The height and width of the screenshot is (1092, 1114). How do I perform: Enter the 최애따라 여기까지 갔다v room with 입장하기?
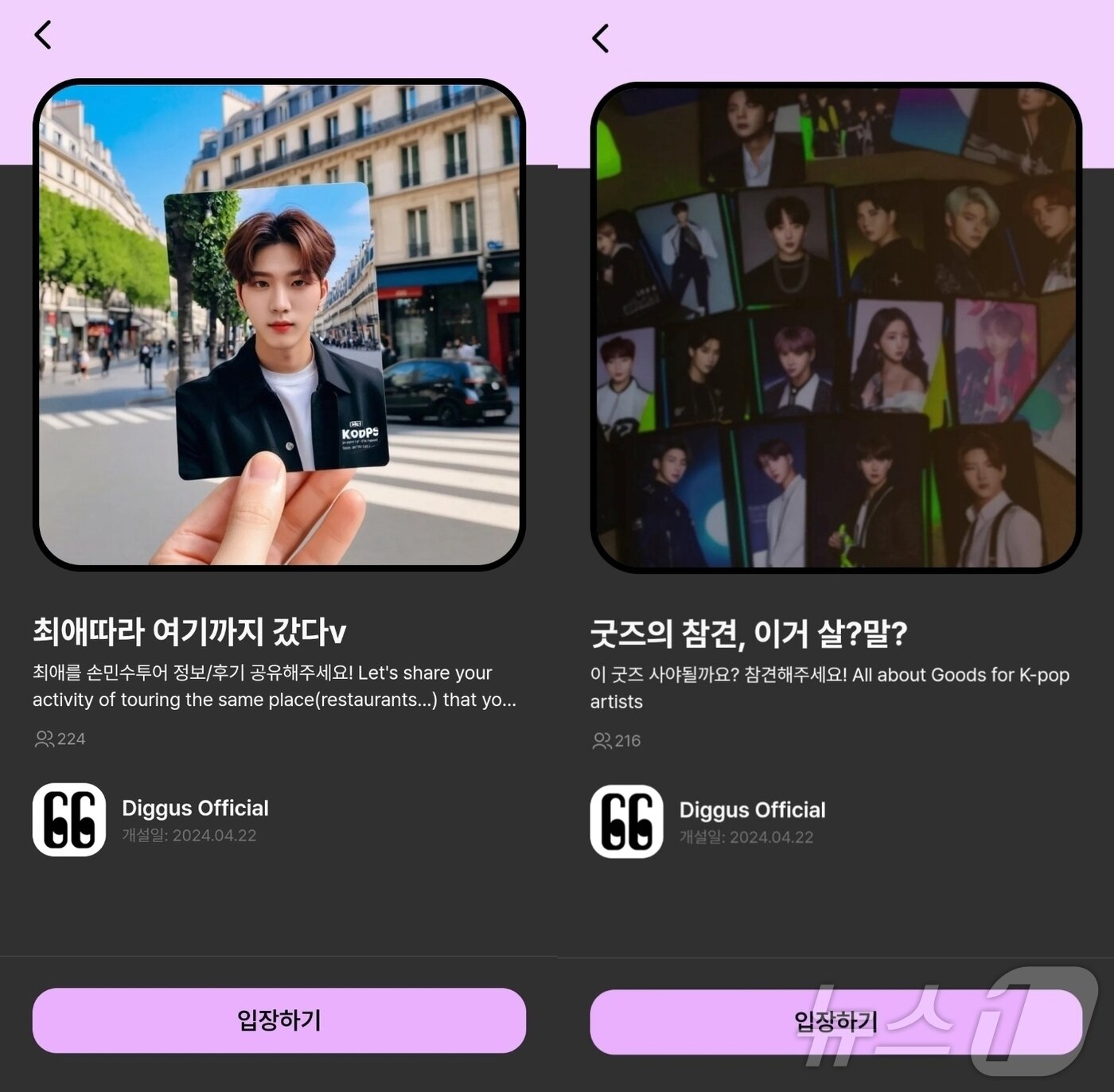coord(278,1020)
